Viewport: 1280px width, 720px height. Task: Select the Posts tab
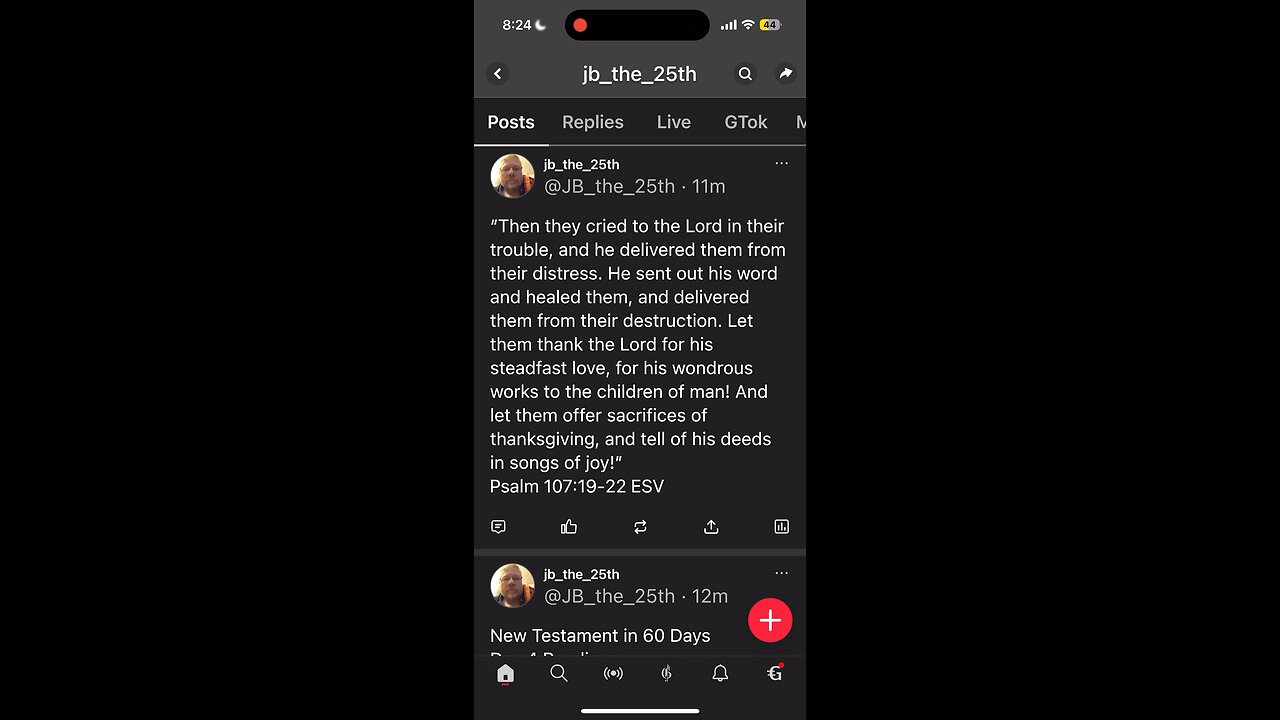click(511, 122)
